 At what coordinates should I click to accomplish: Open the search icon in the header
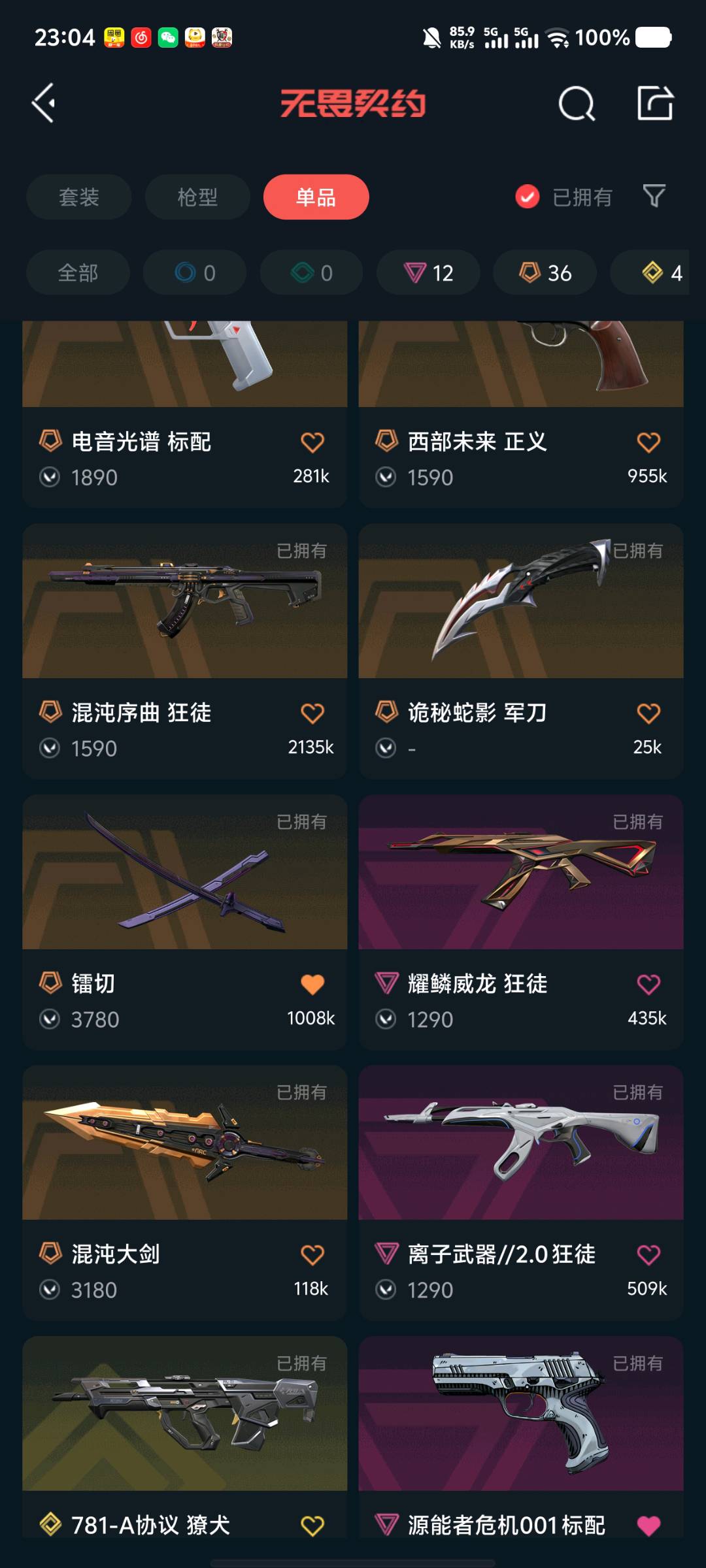[x=577, y=103]
